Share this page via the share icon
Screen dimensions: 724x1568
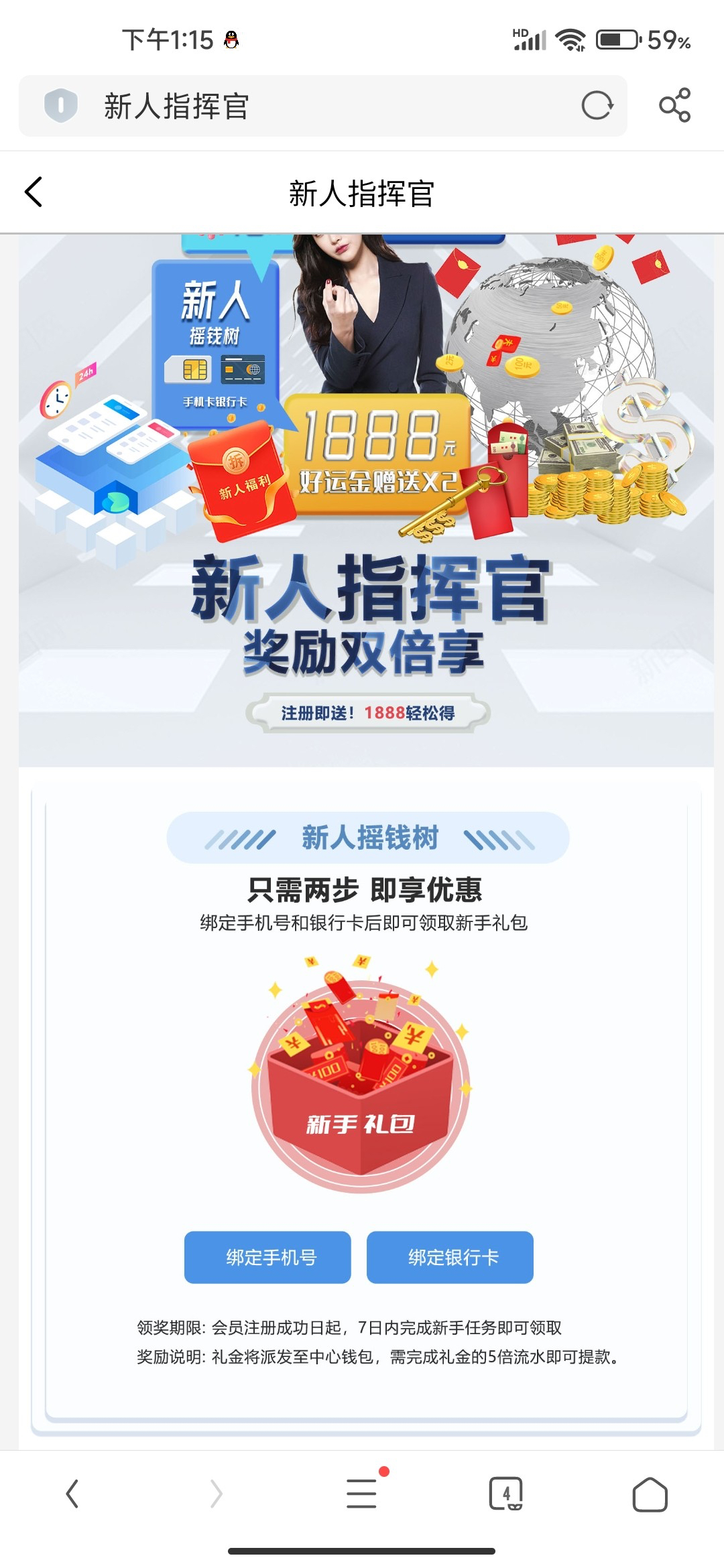point(674,105)
